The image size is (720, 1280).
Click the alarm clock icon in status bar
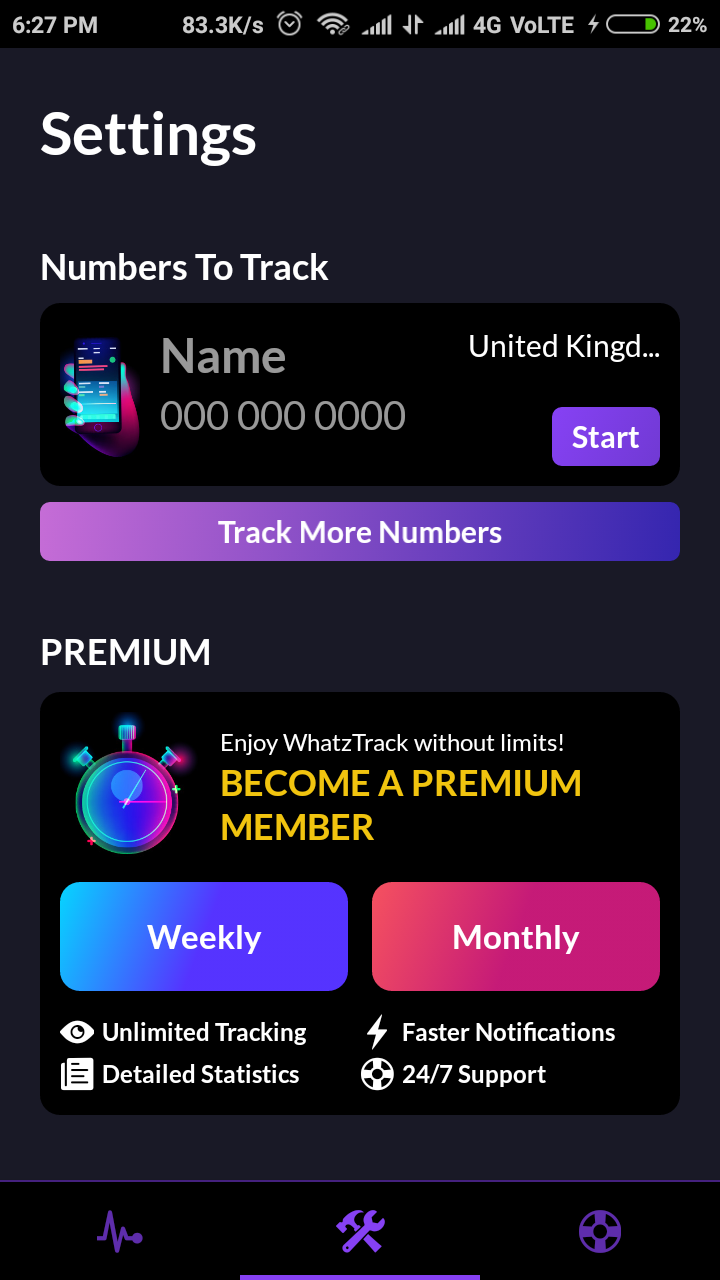[x=288, y=22]
